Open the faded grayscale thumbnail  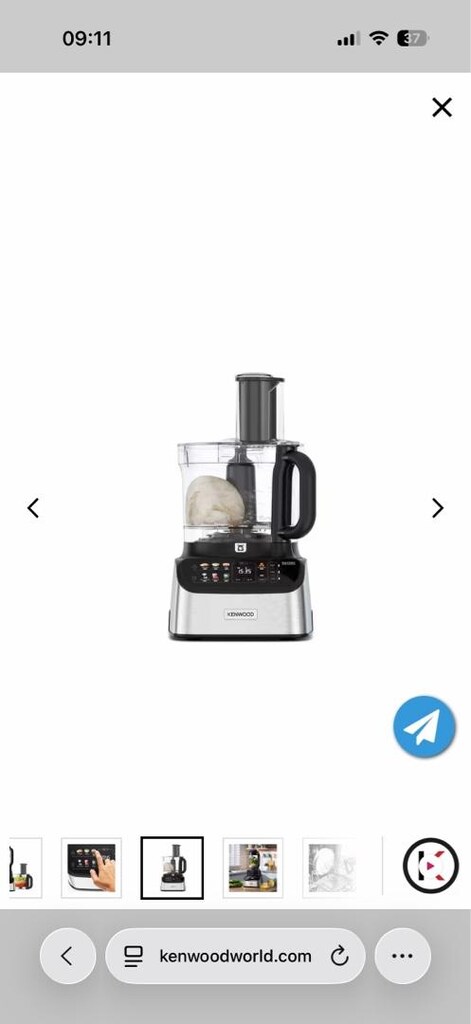coord(333,867)
